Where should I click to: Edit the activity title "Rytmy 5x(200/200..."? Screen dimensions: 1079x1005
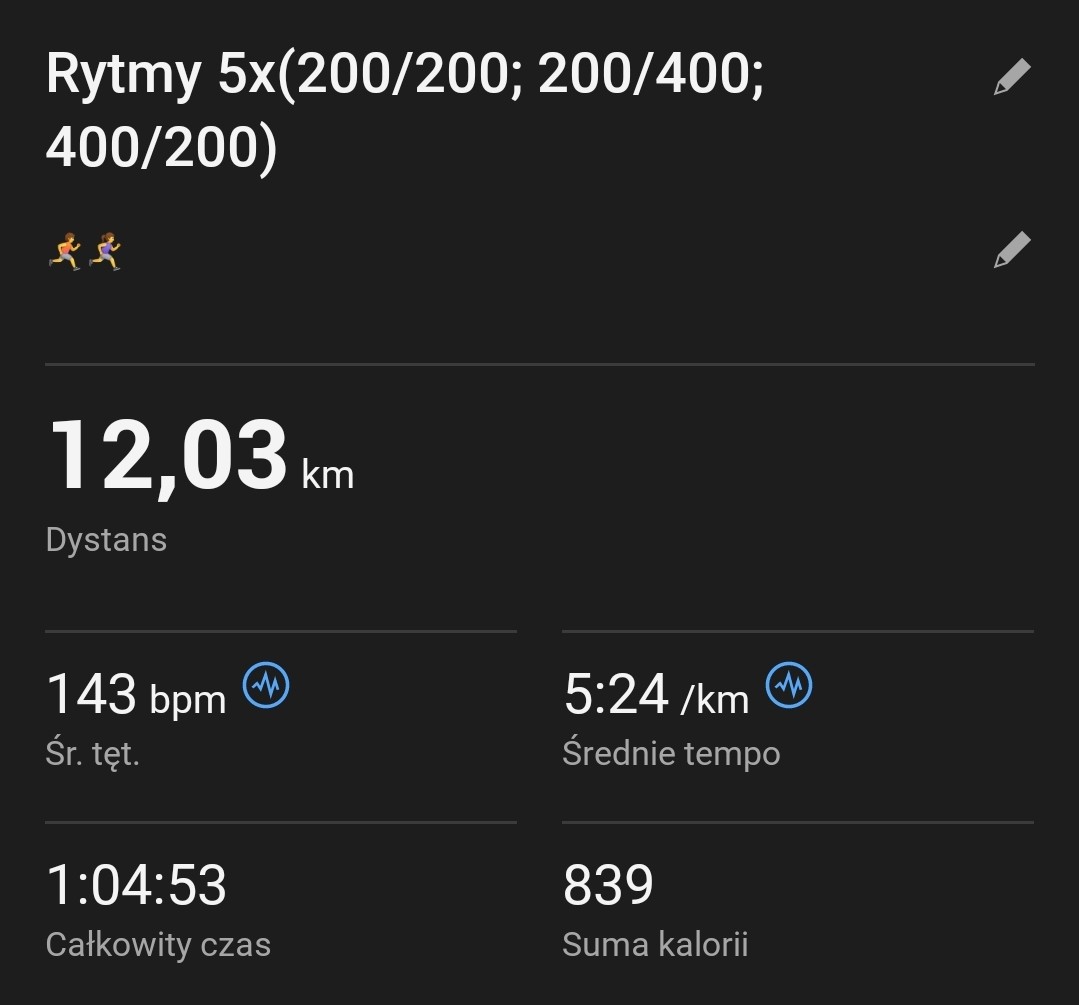coord(1011,78)
